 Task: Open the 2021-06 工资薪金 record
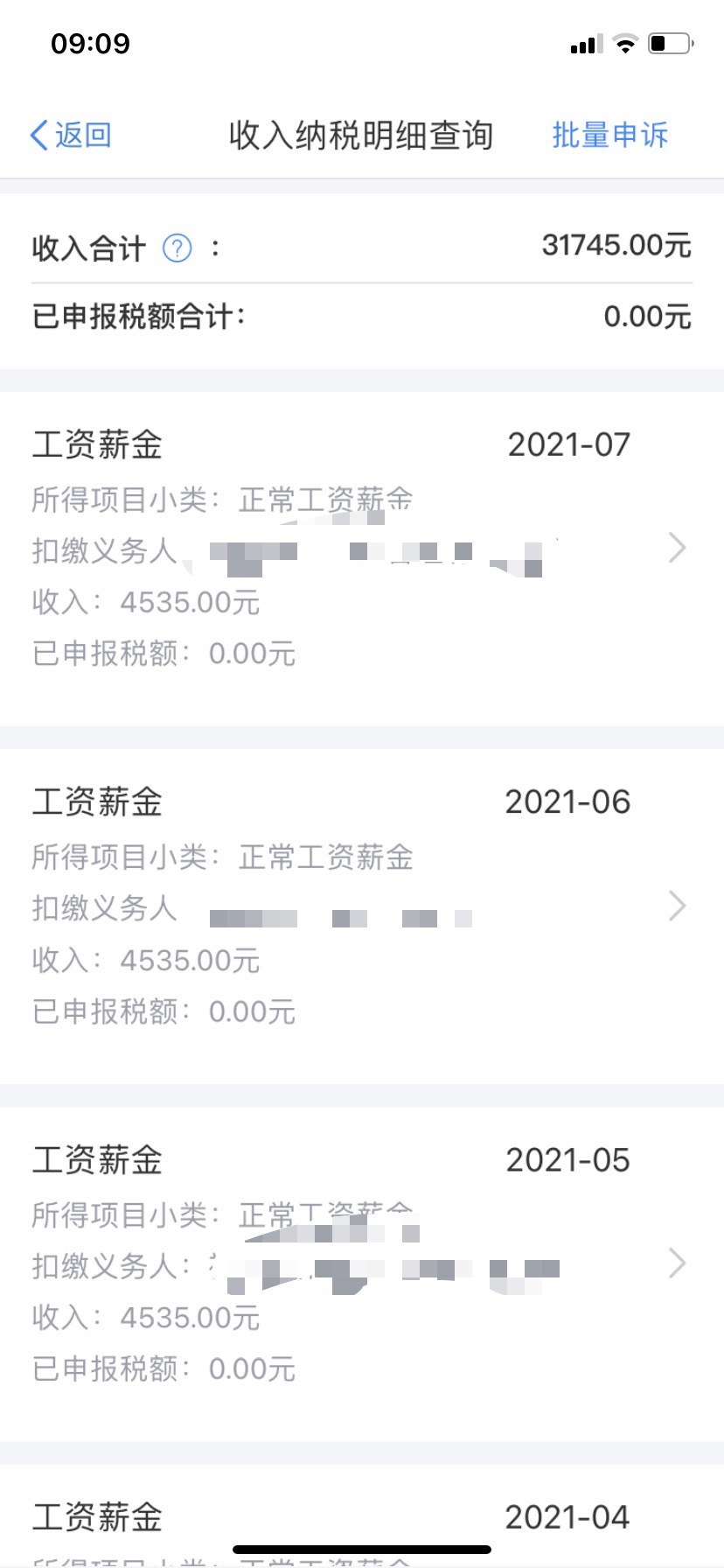[x=362, y=917]
